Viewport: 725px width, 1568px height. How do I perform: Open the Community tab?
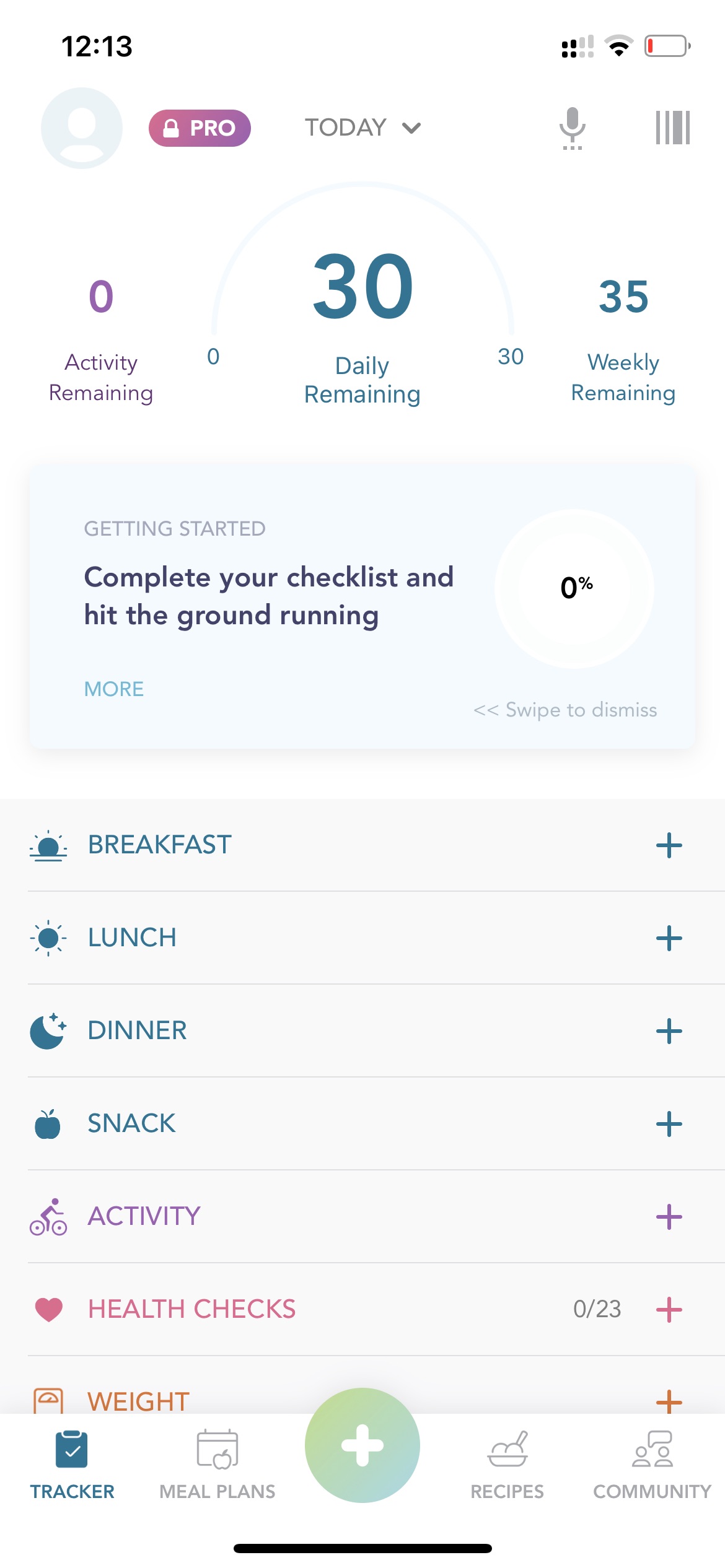(652, 1465)
